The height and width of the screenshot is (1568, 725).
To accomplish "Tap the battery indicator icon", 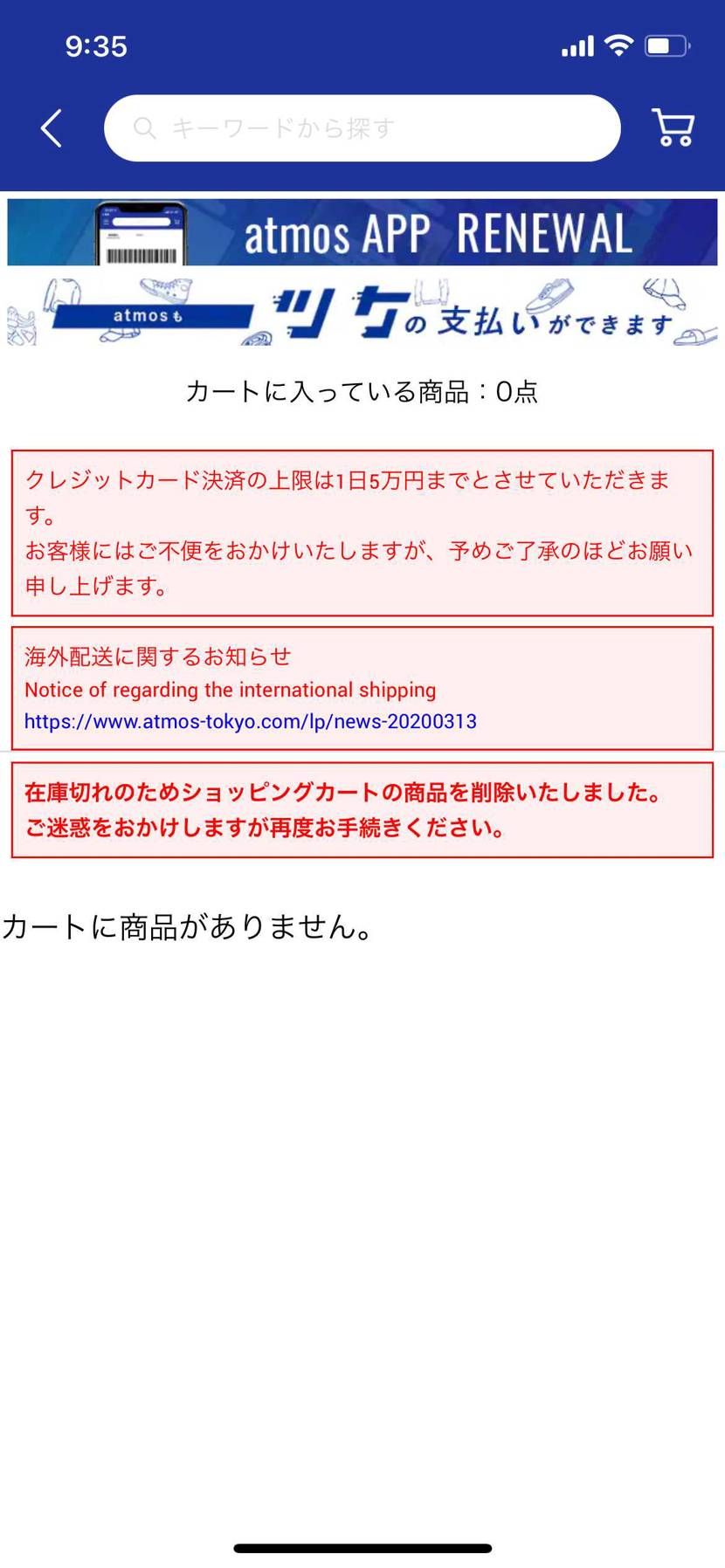I will (666, 45).
